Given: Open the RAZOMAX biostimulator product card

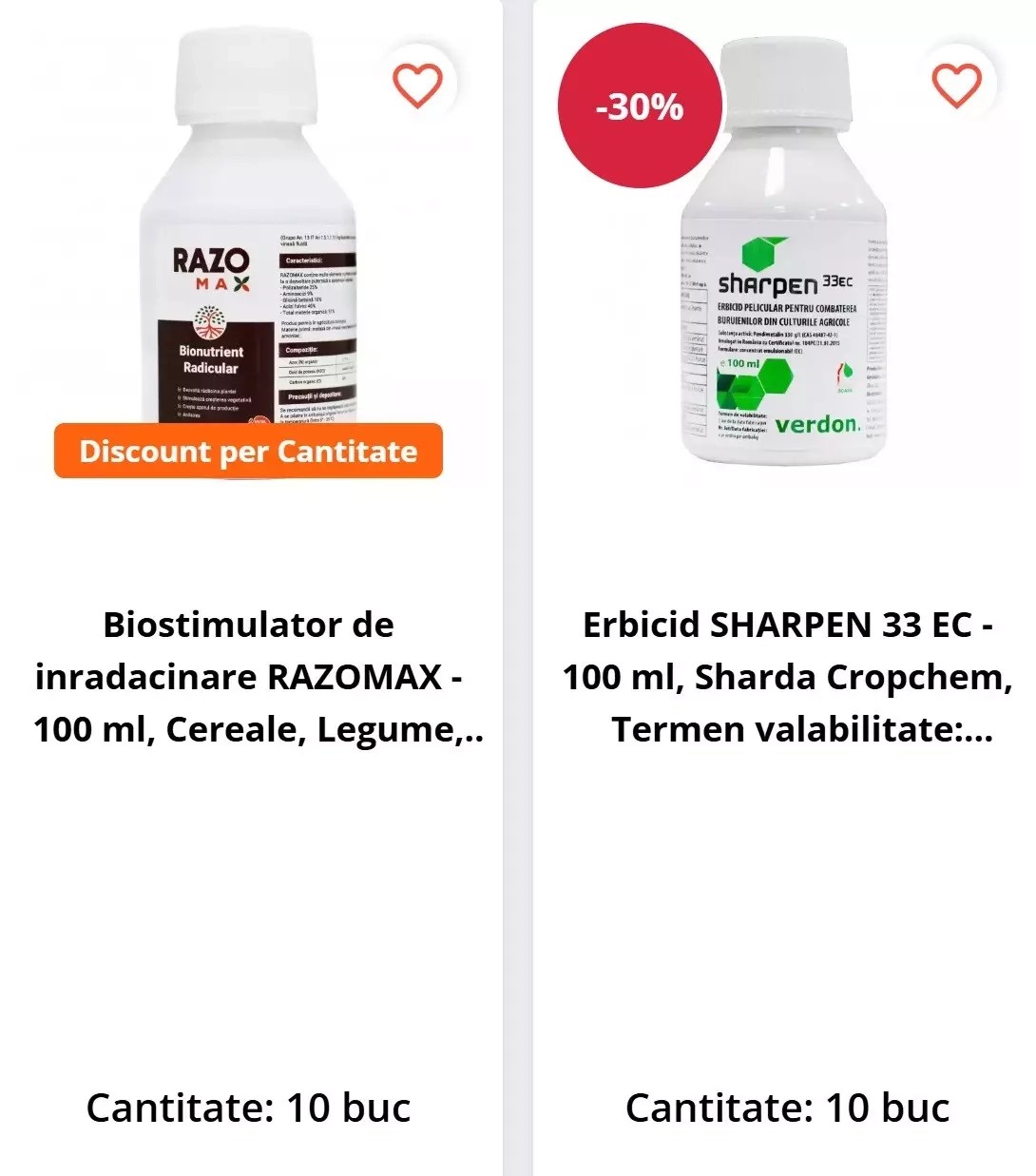Looking at the screenshot, I should pyautogui.click(x=249, y=677).
